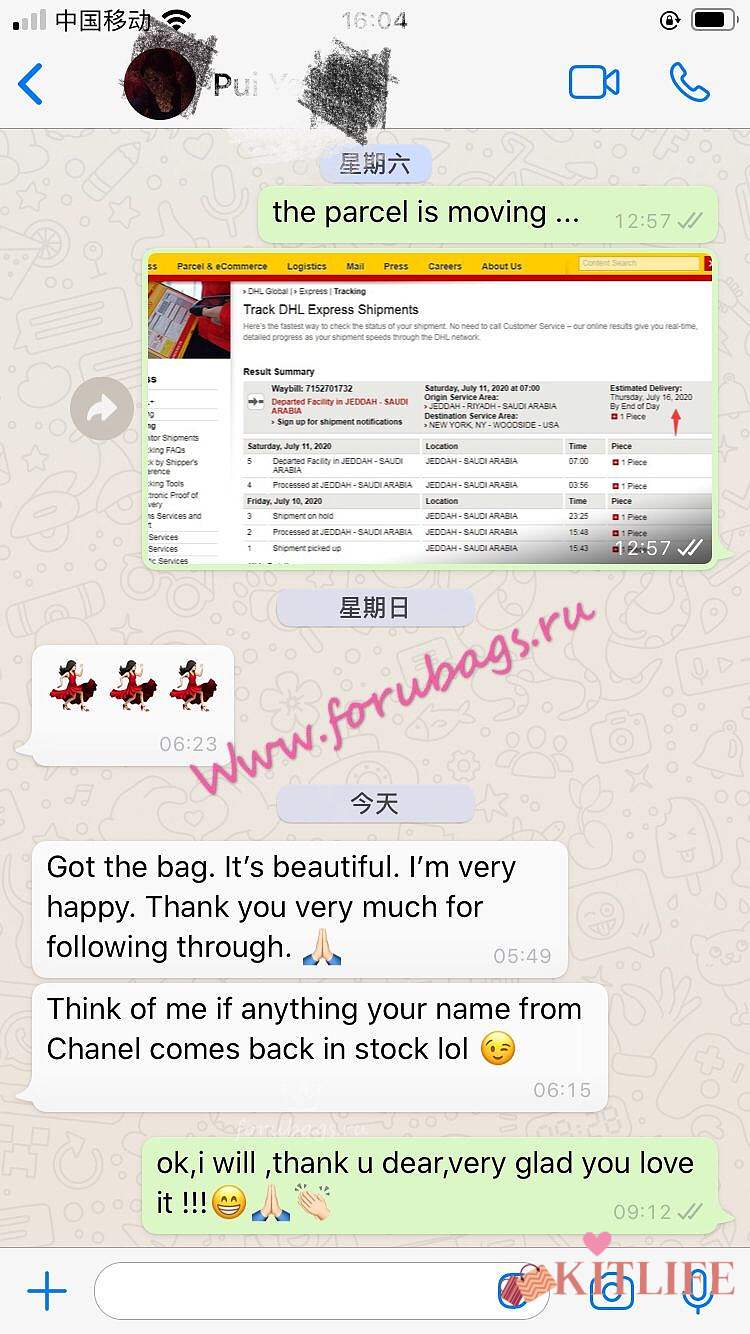Screen dimensions: 750x1334
Task: Focus the message text field
Action: click(300, 1292)
